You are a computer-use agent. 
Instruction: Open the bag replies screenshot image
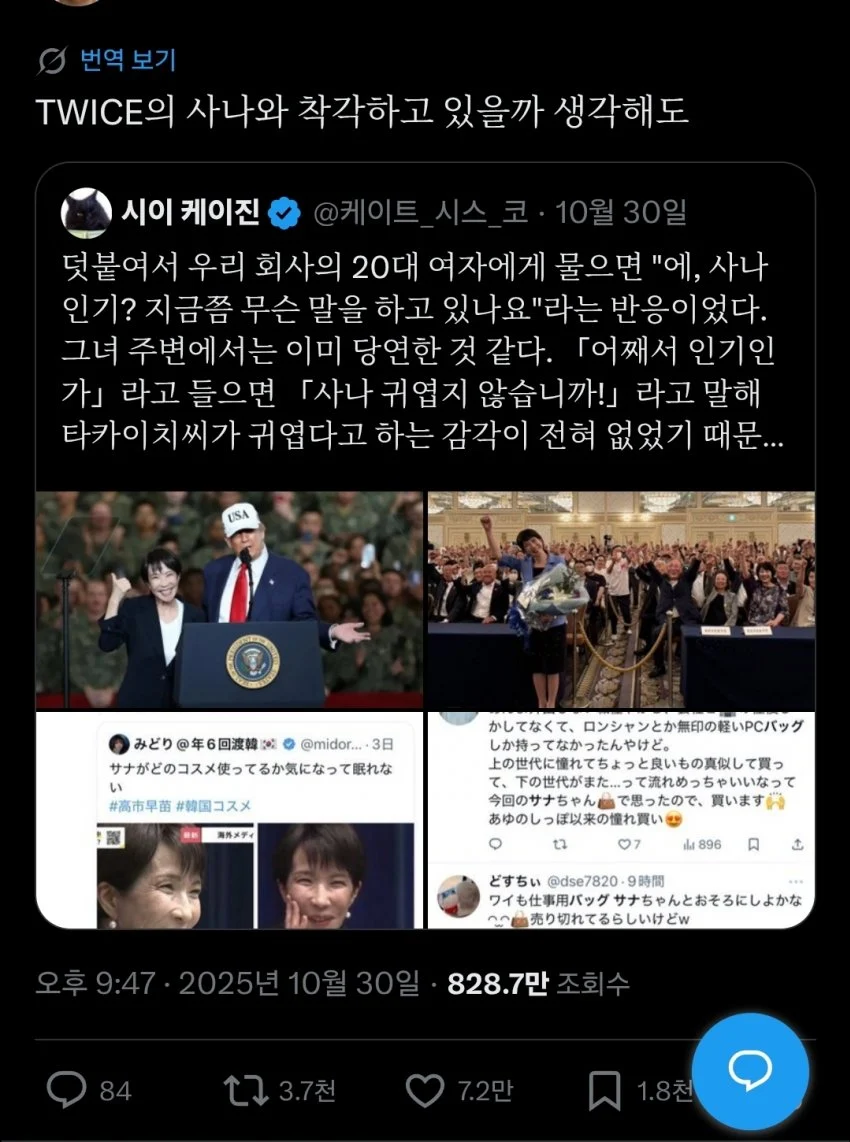click(621, 821)
